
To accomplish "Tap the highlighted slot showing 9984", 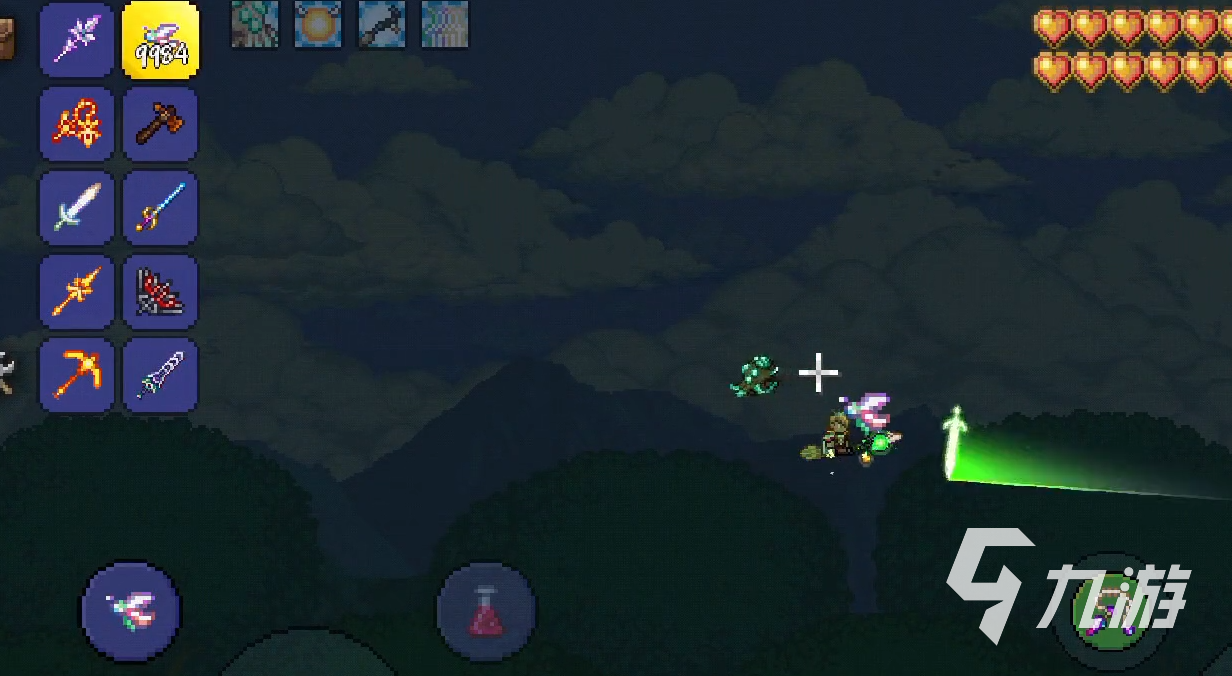I will 161,40.
